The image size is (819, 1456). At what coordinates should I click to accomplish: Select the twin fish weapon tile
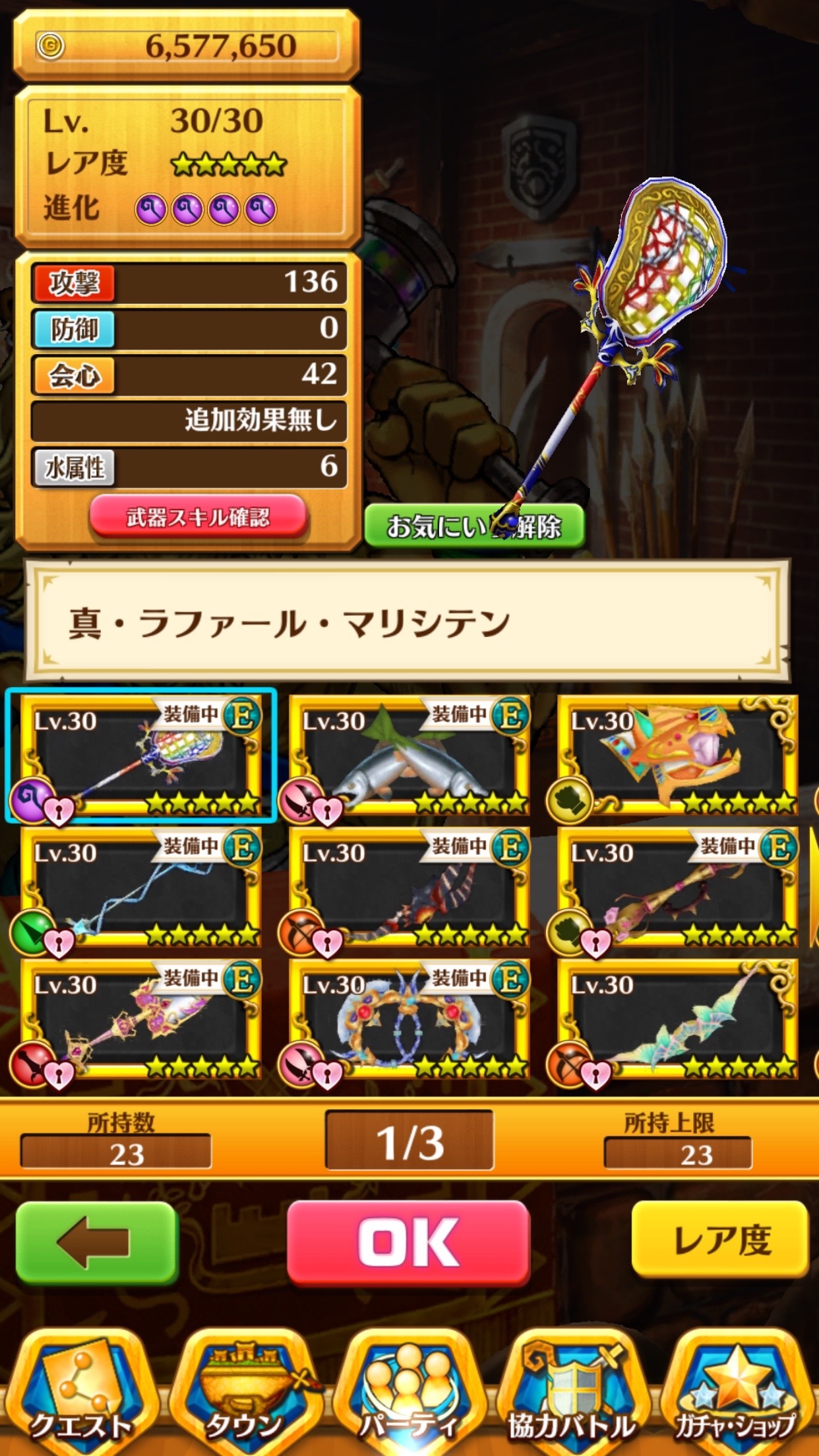[408, 756]
